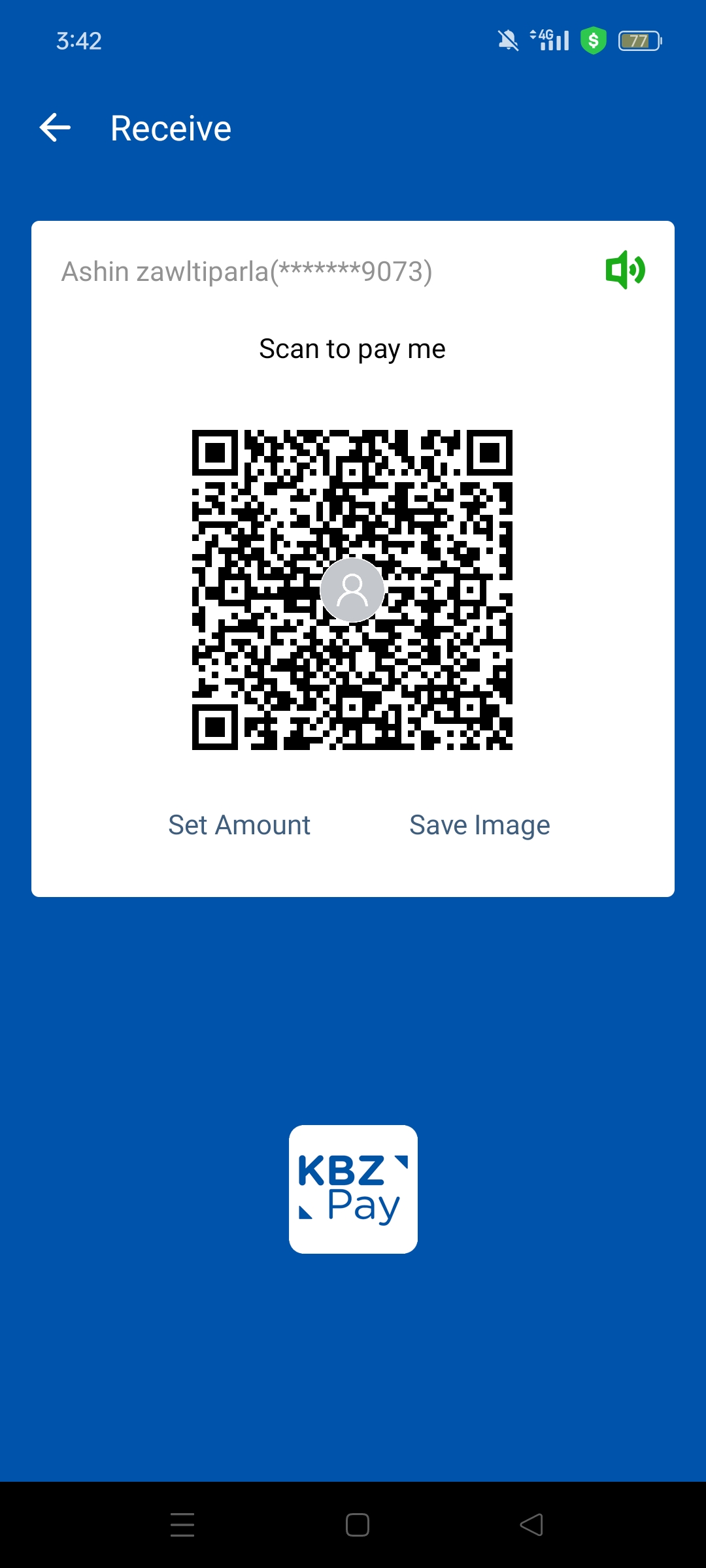Image resolution: width=706 pixels, height=1568 pixels.
Task: Go to the phone home screen
Action: (357, 1525)
